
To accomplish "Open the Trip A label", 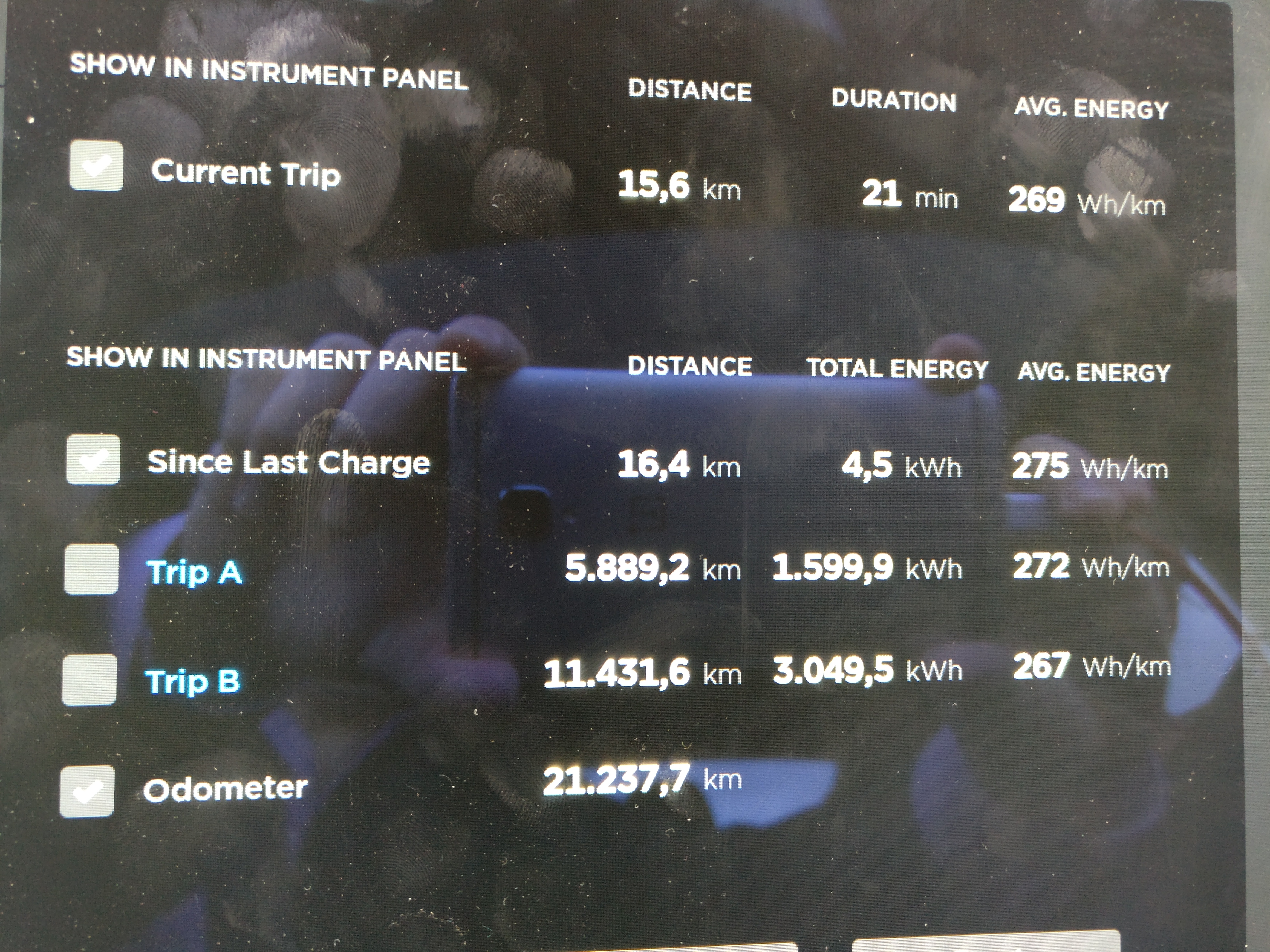I will click(195, 572).
